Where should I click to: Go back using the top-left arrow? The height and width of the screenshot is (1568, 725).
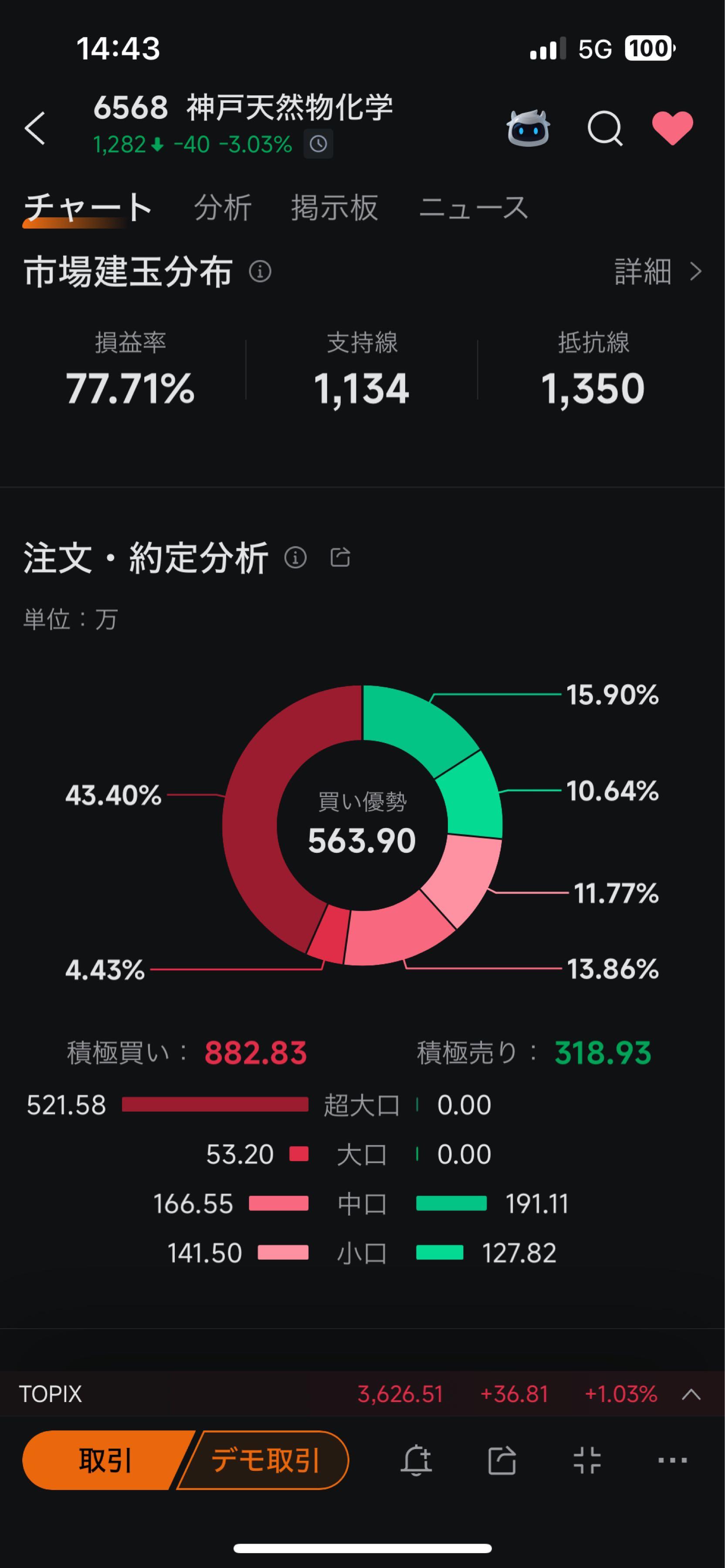(x=35, y=128)
